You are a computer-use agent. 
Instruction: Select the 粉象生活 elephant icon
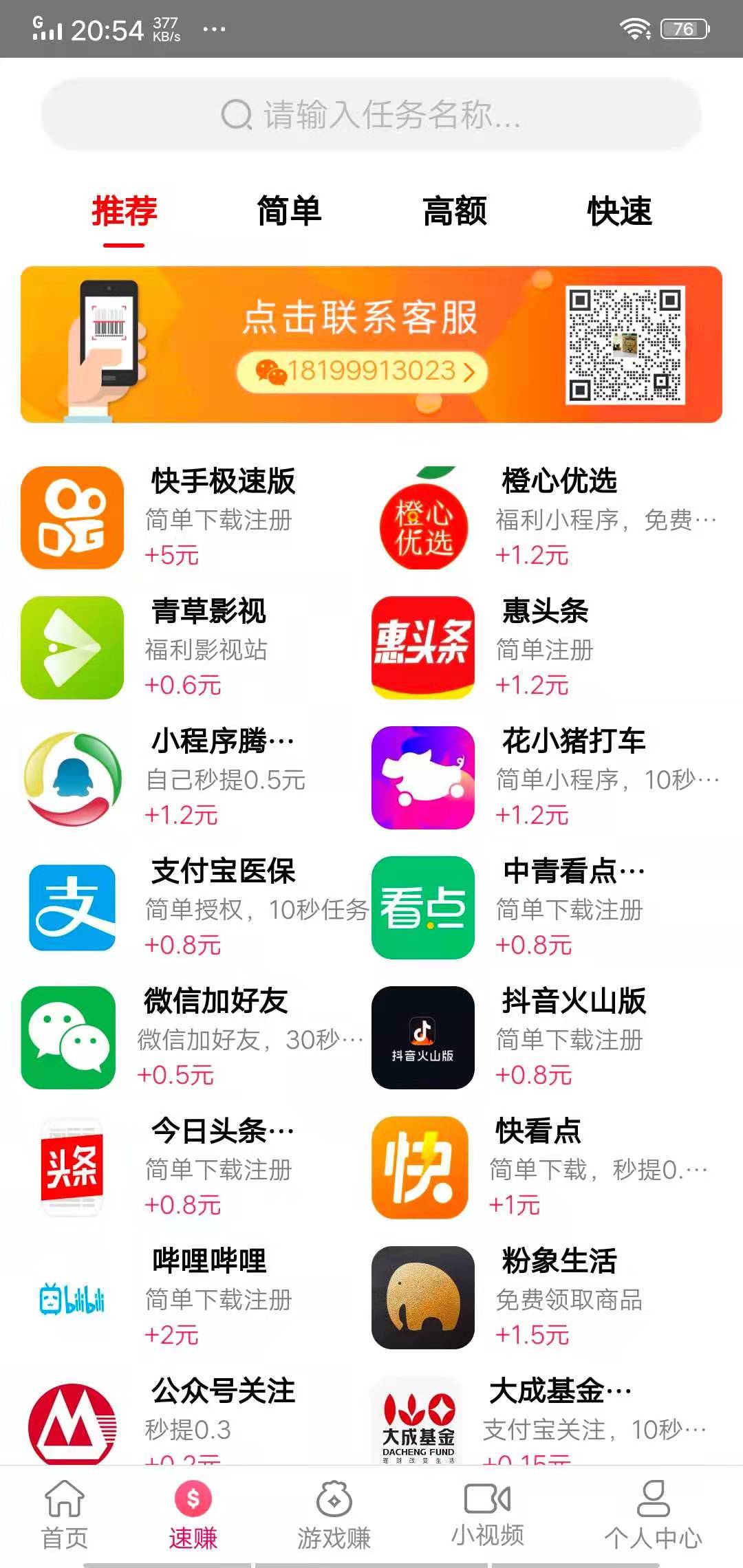pyautogui.click(x=423, y=1300)
